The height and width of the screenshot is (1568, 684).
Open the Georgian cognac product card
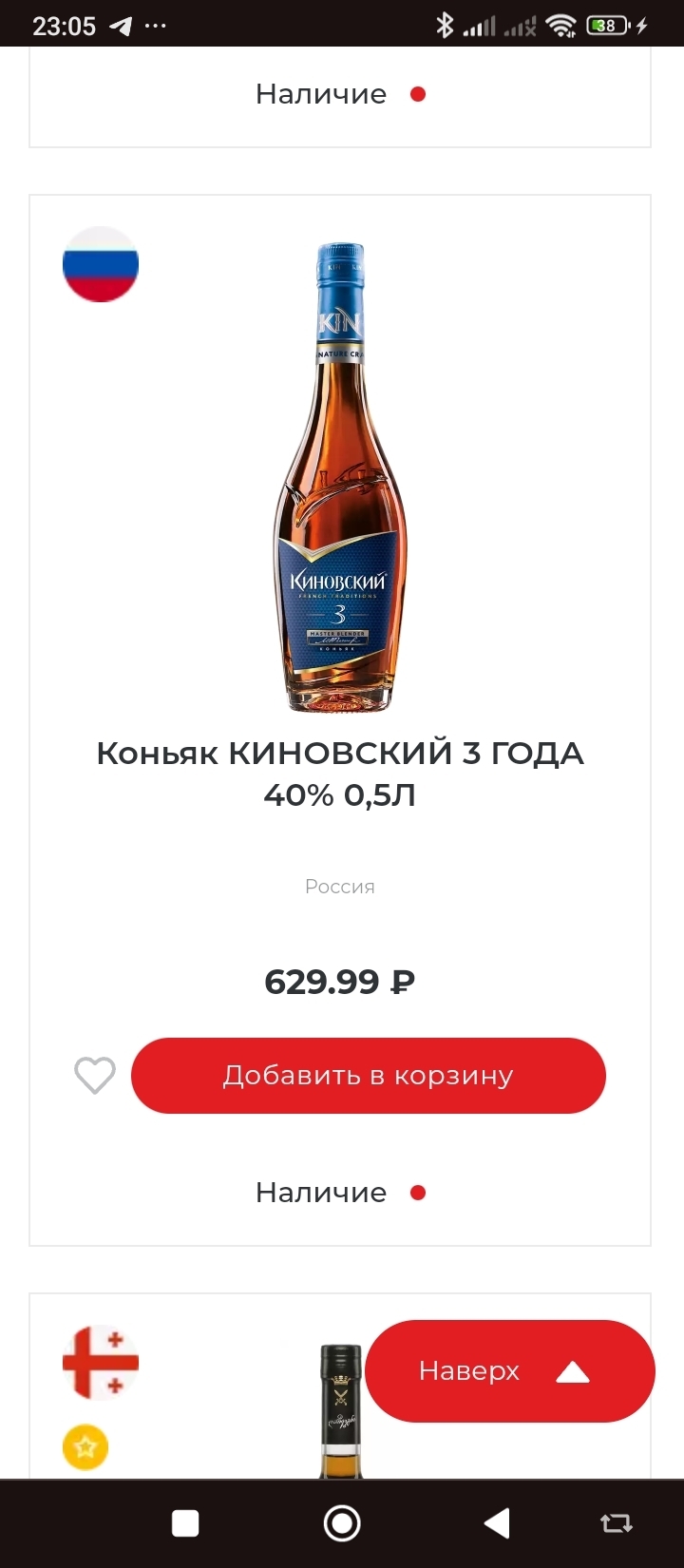[x=340, y=1411]
